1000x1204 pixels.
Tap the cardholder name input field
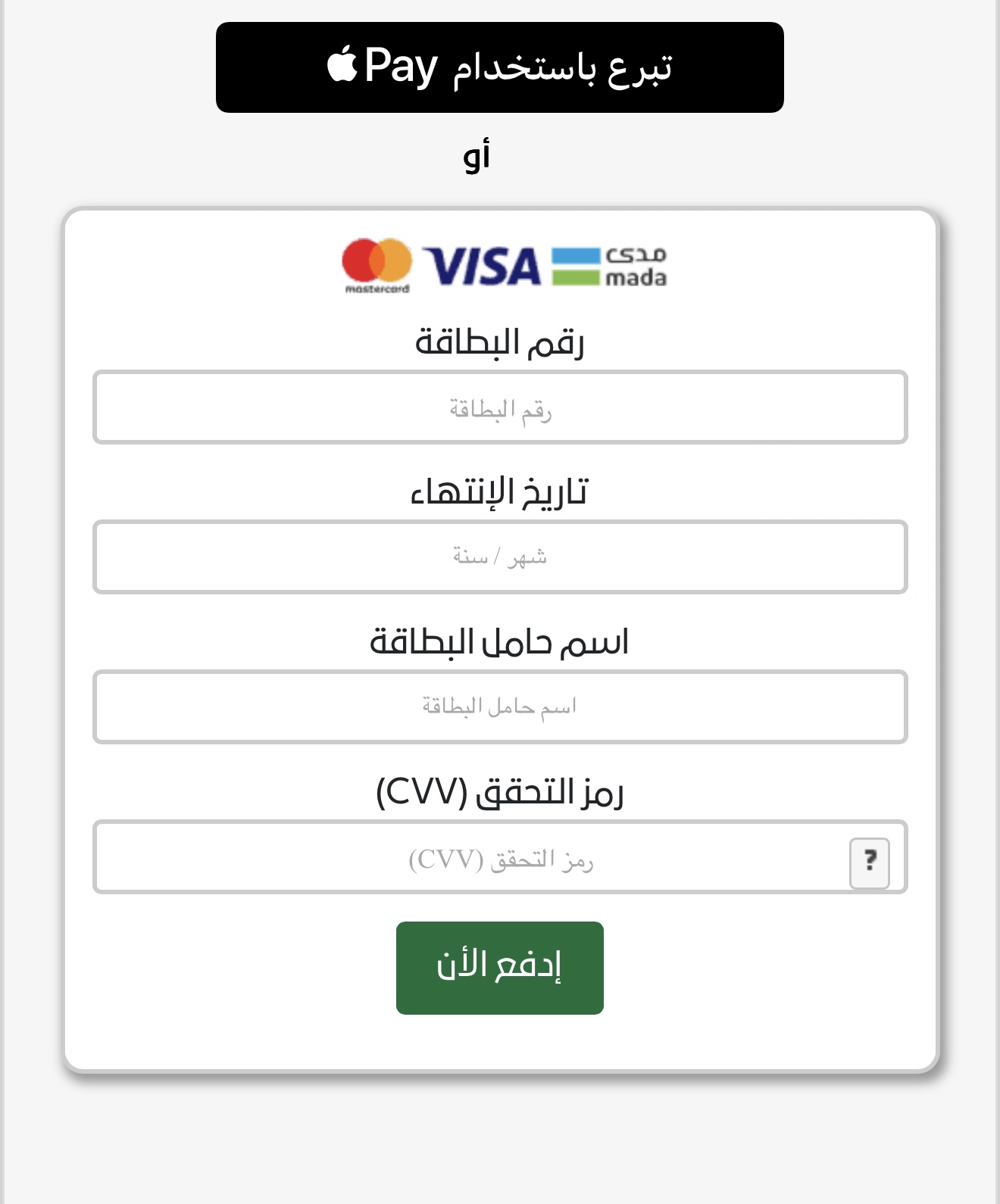click(x=499, y=706)
